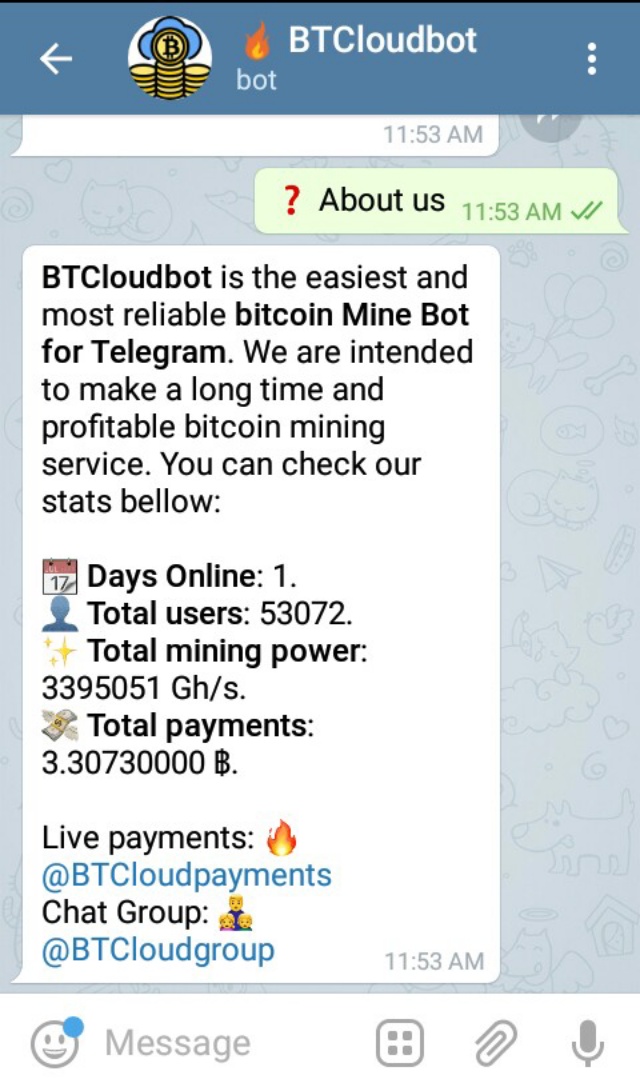Image resolution: width=640 pixels, height=1091 pixels.
Task: Show the bot keyboard commands
Action: click(x=400, y=1044)
